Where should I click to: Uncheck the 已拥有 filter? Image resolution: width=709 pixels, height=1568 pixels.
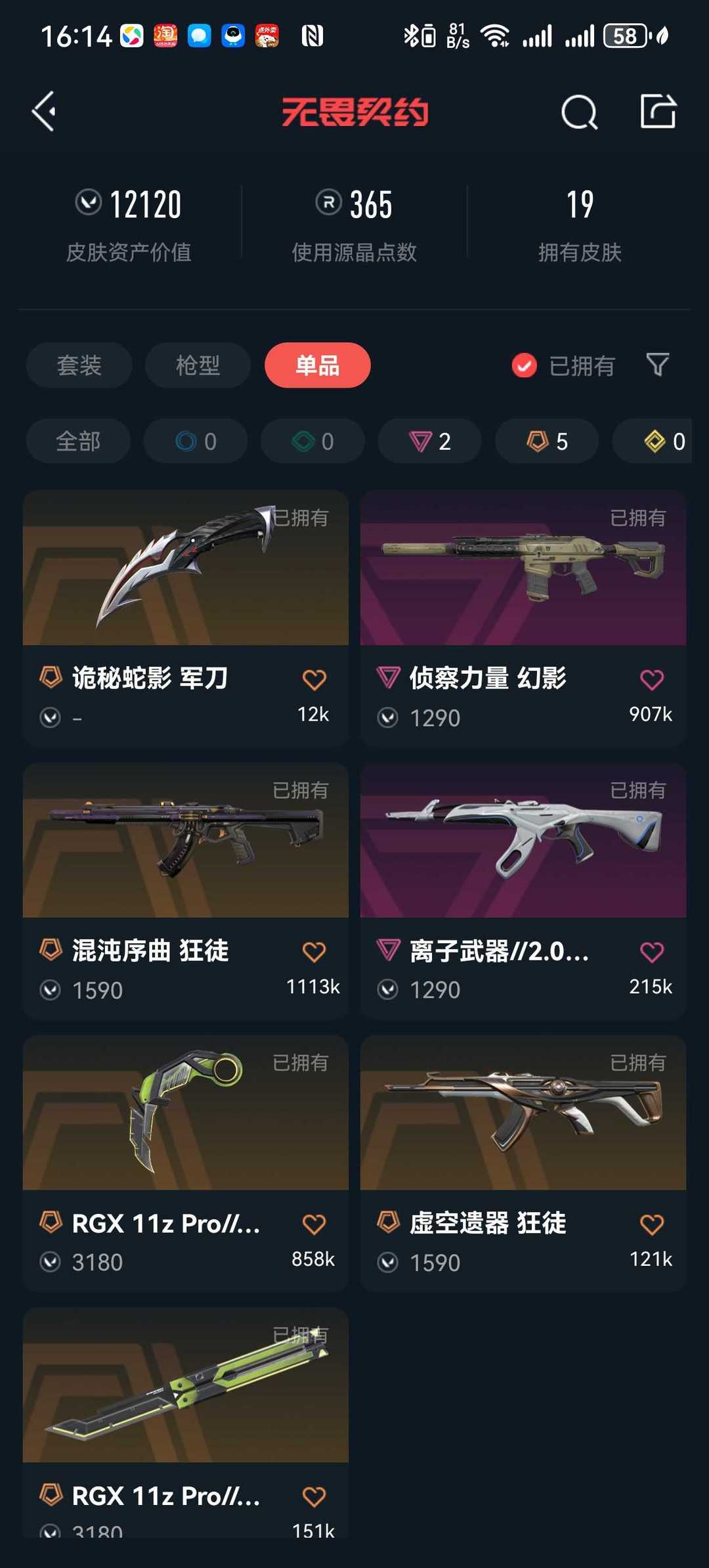click(x=563, y=366)
